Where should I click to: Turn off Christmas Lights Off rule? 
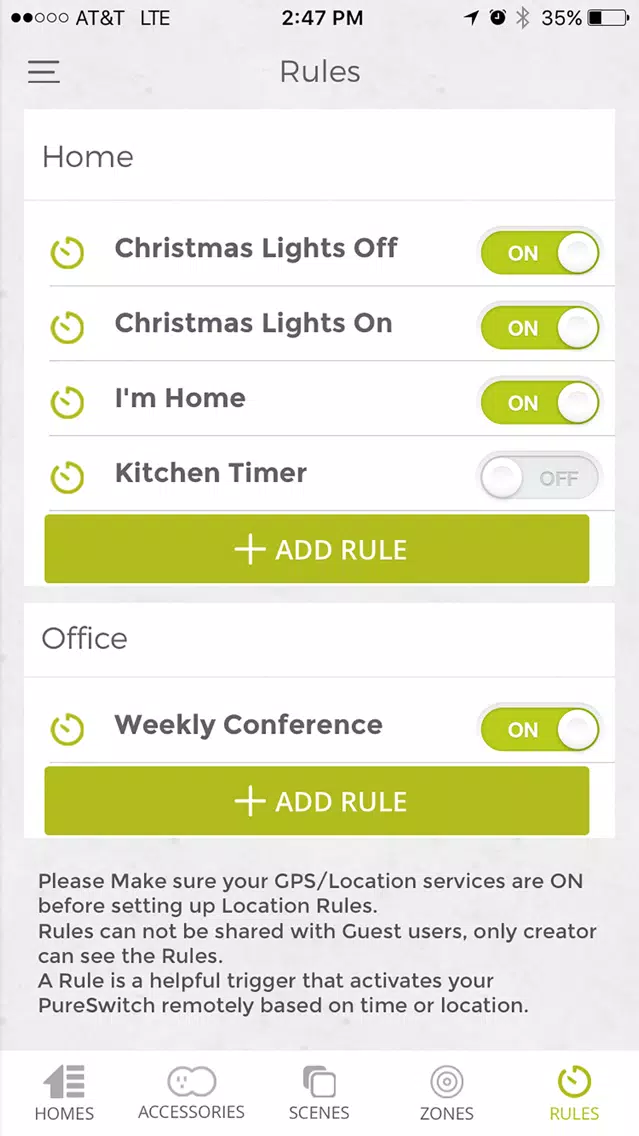pos(540,253)
